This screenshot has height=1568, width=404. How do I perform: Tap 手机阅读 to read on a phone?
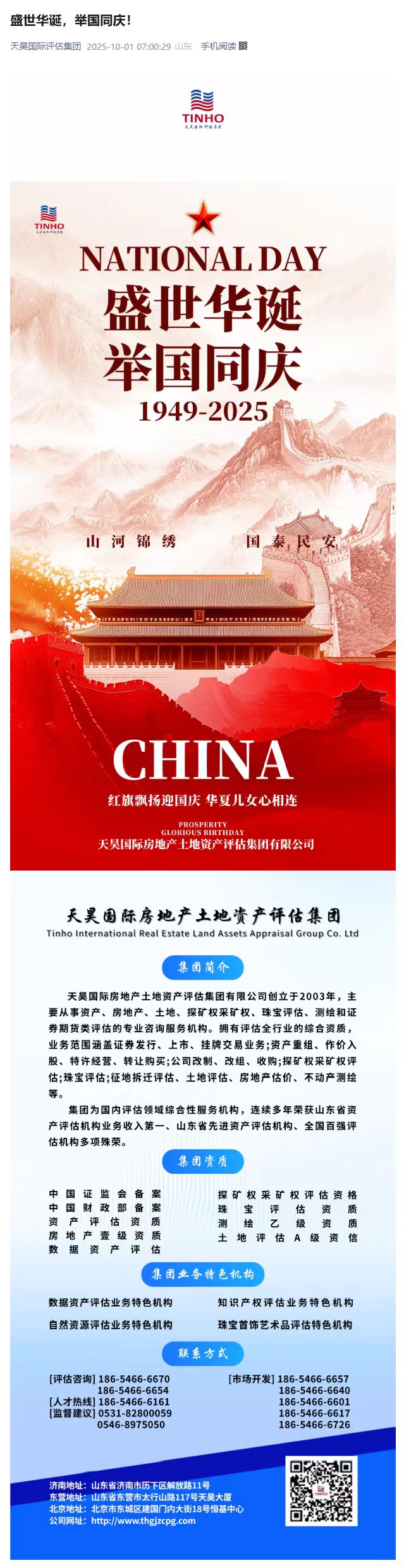(218, 46)
